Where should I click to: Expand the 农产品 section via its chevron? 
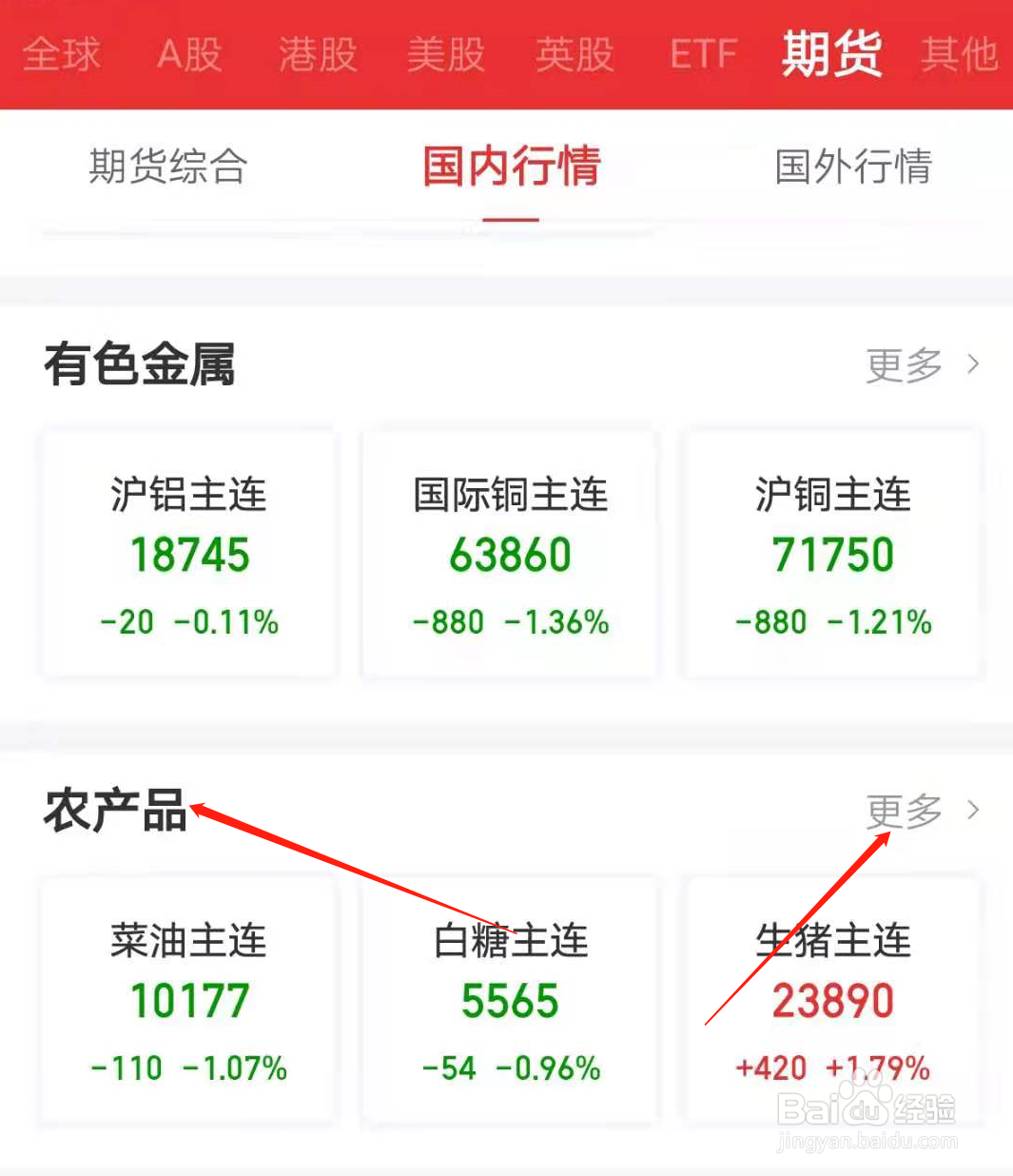[x=973, y=811]
